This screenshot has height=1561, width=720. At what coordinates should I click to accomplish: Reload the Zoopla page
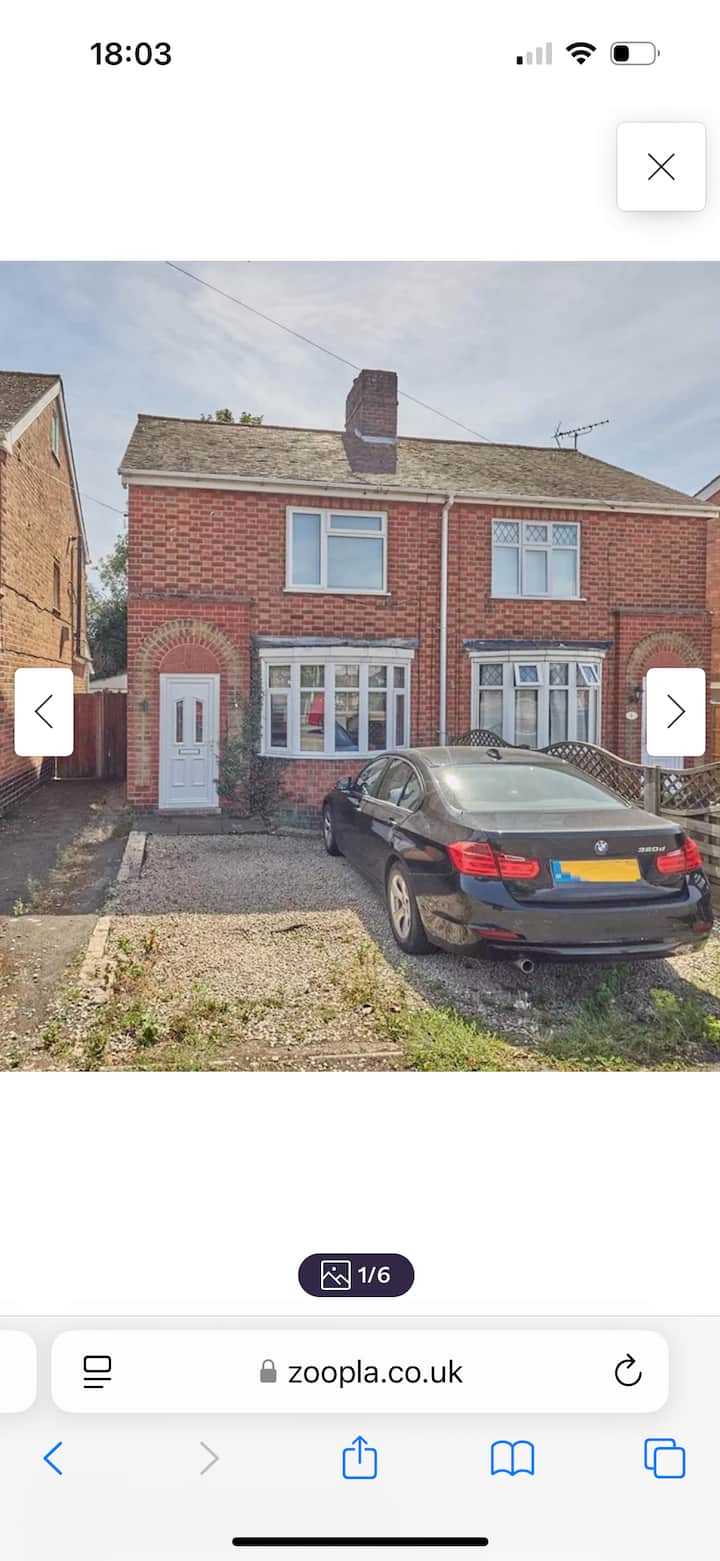pos(626,1371)
